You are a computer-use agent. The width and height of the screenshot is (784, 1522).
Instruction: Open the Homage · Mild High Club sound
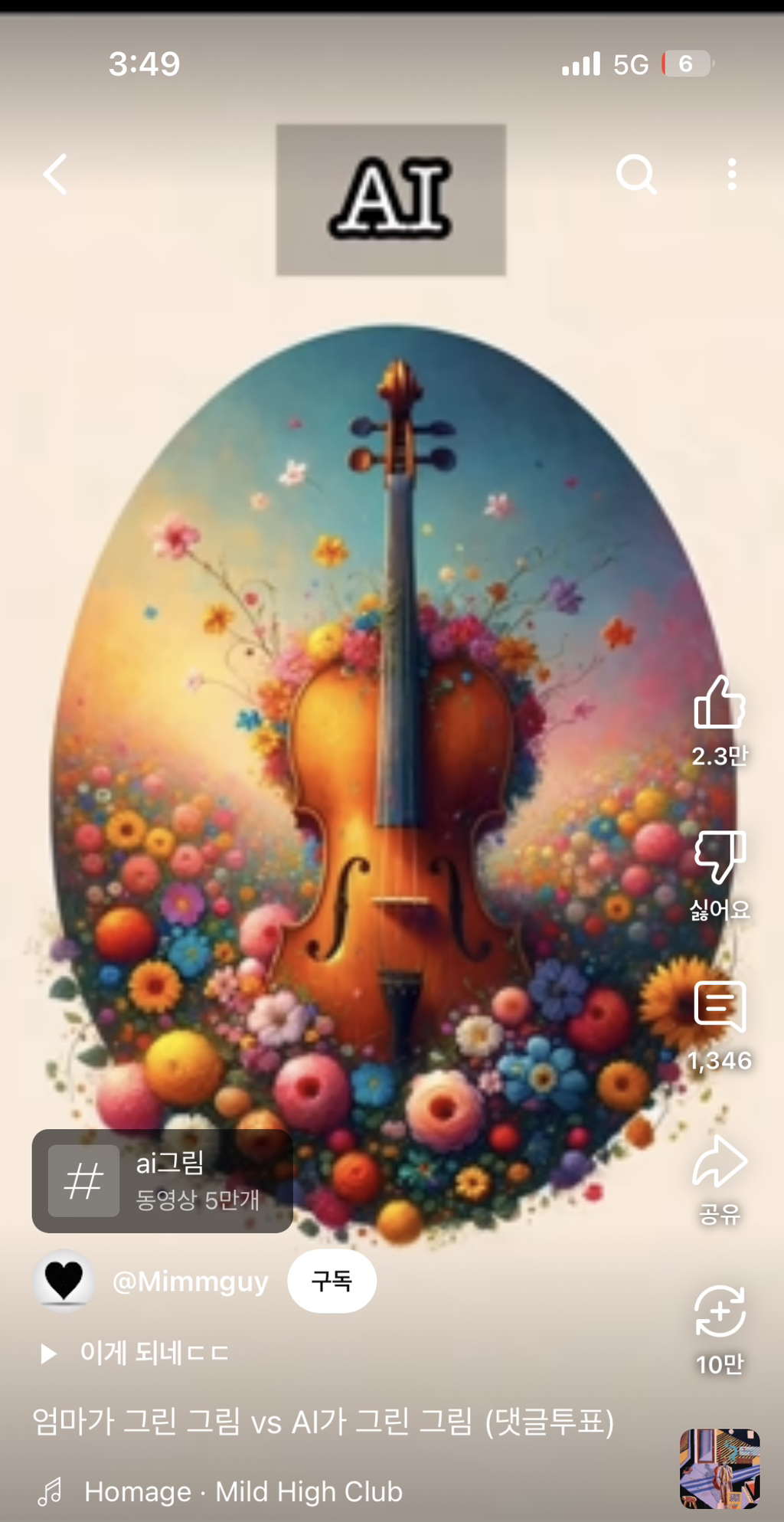[243, 1491]
